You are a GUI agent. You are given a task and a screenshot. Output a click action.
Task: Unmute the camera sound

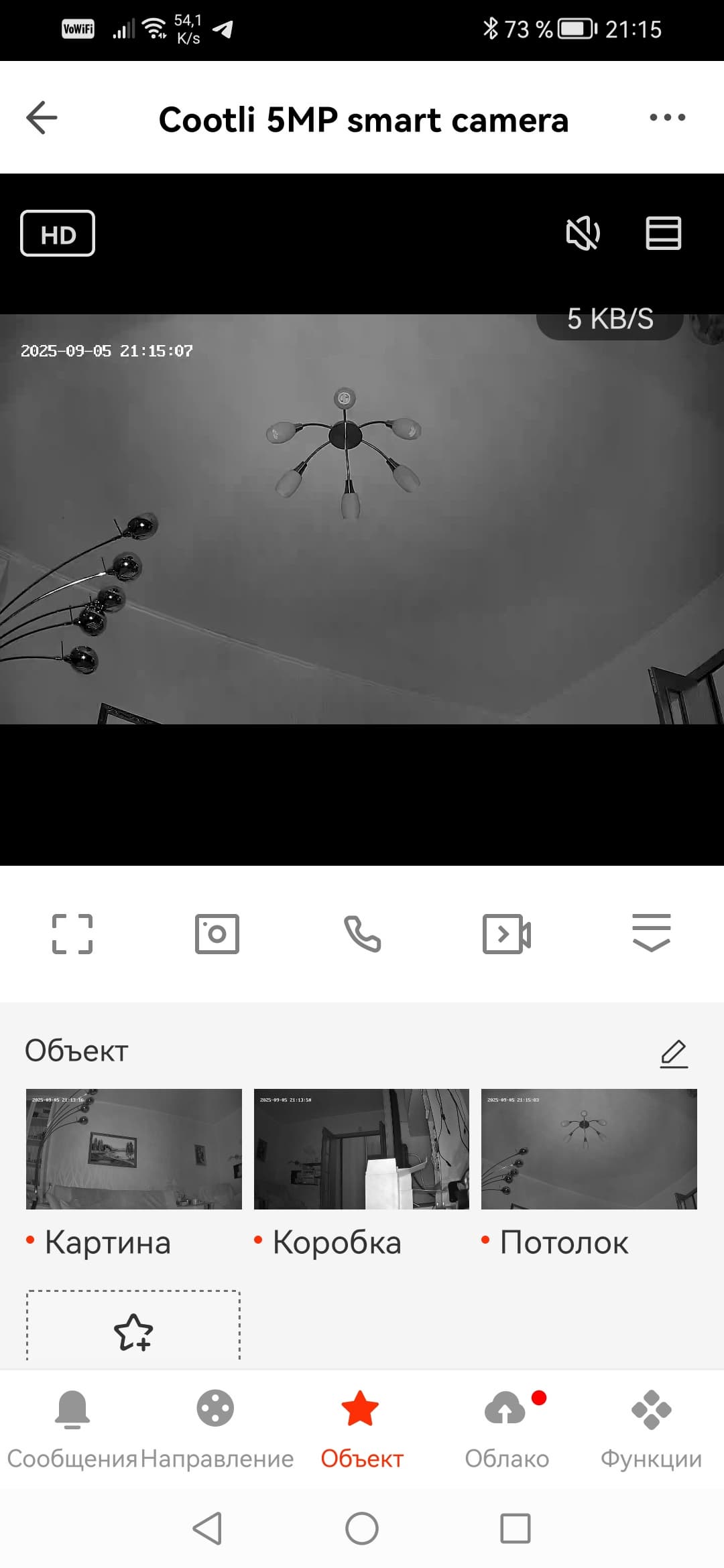(x=583, y=234)
